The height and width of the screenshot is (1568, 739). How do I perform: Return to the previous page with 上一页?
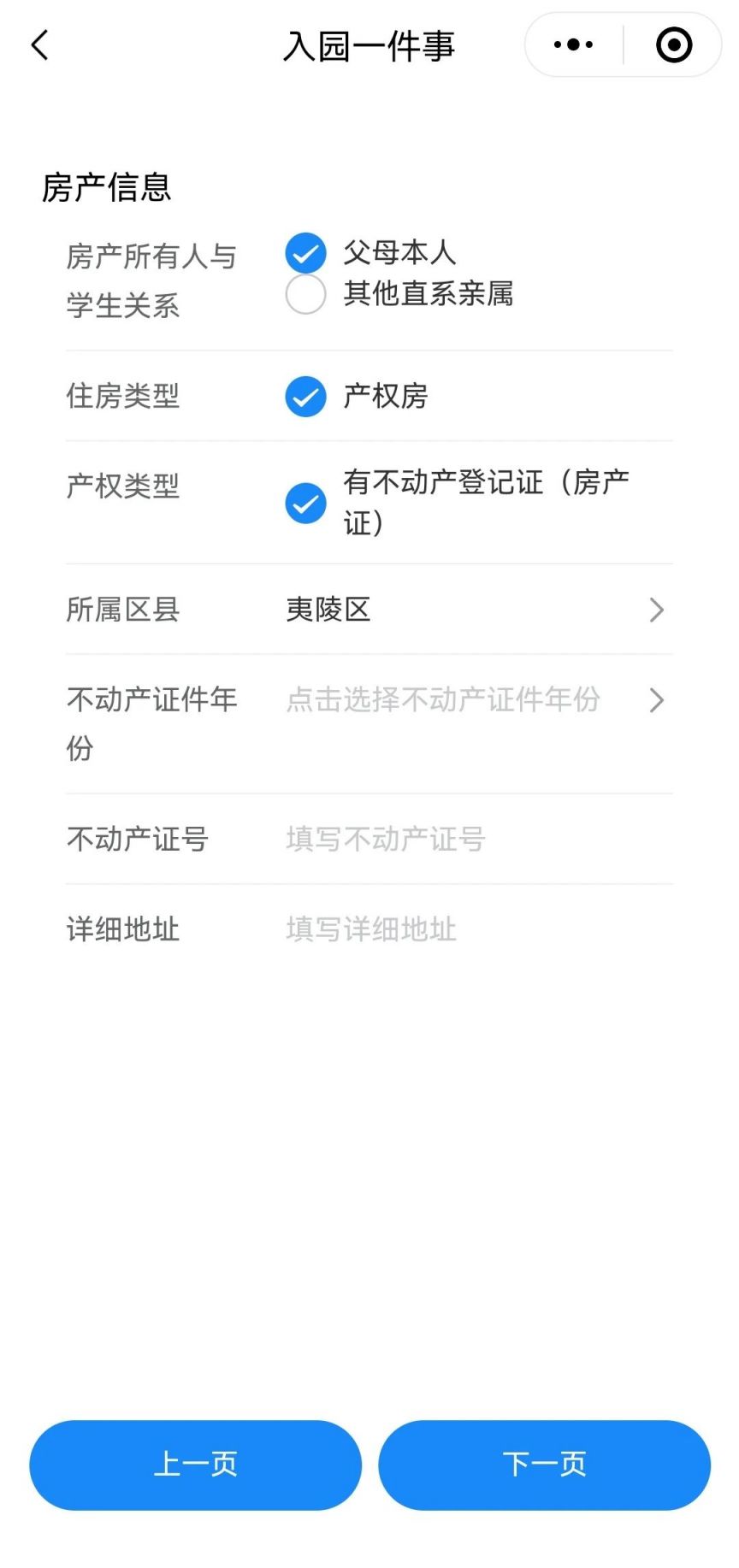click(196, 1465)
